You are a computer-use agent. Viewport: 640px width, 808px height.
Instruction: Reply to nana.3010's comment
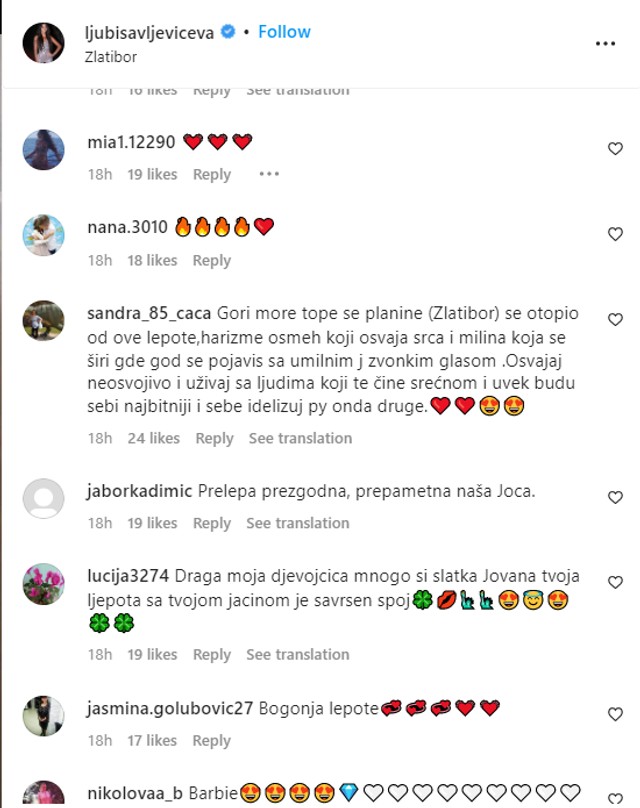pos(211,260)
